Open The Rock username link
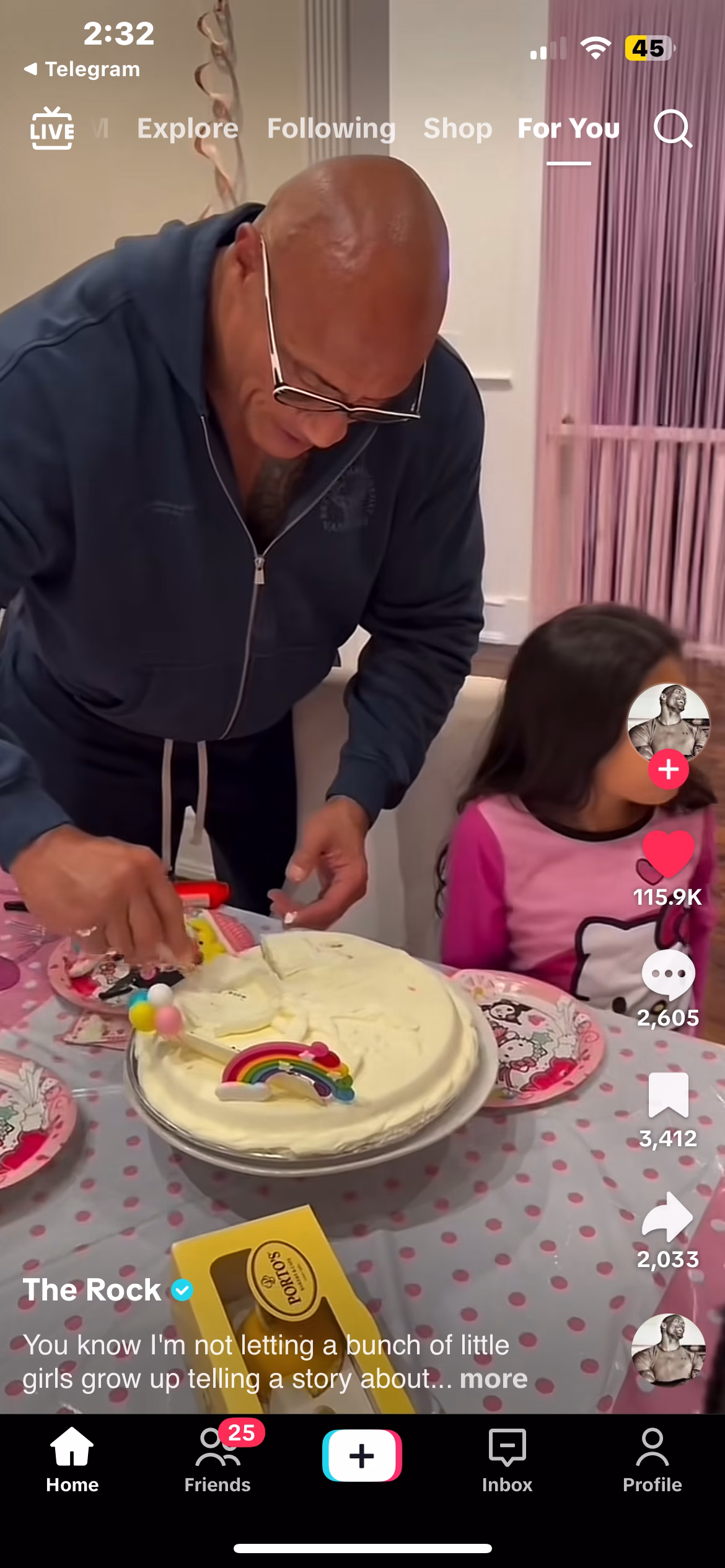This screenshot has height=1568, width=725. (92, 1290)
